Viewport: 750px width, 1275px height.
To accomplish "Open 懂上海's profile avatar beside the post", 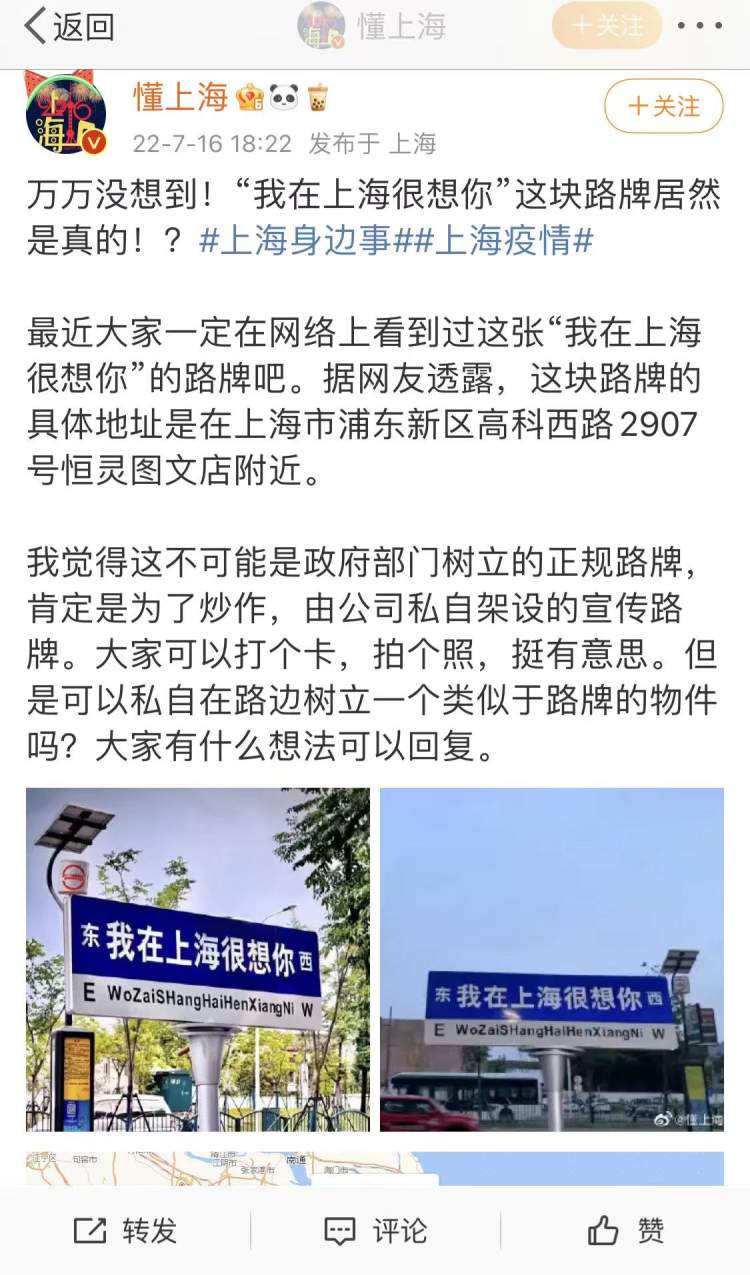I will [66, 113].
